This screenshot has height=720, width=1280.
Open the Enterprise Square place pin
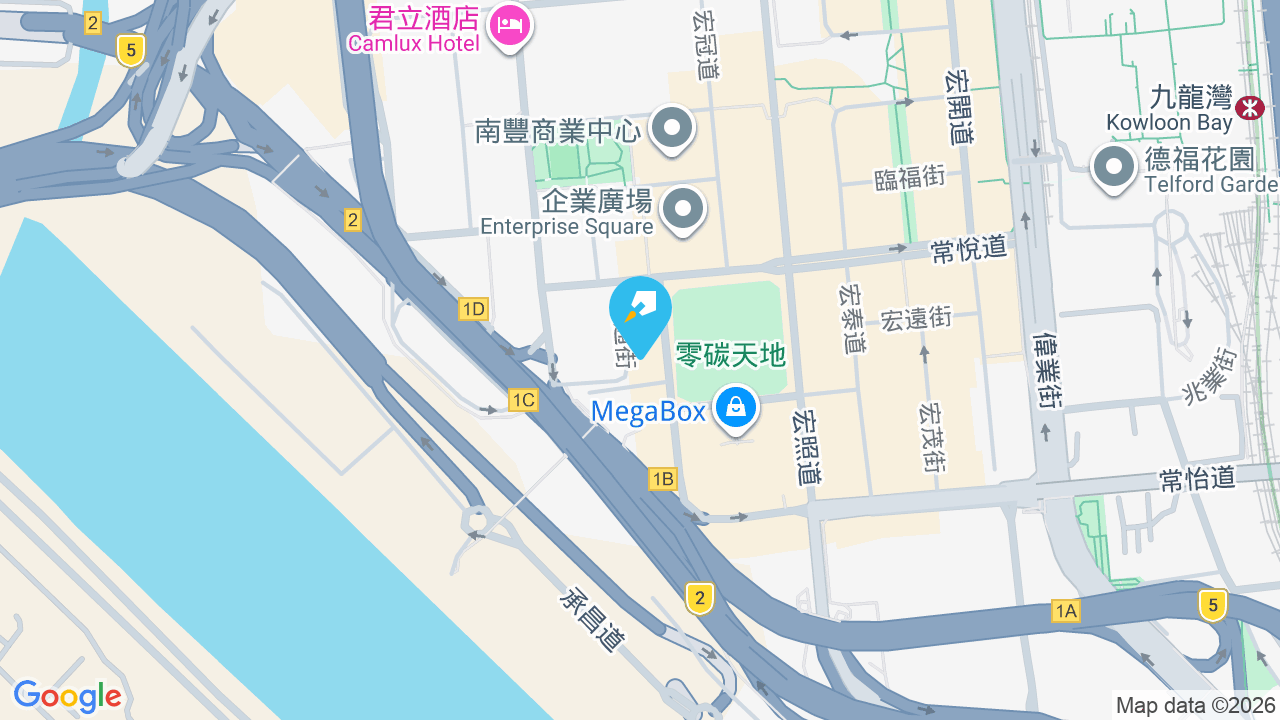(684, 212)
